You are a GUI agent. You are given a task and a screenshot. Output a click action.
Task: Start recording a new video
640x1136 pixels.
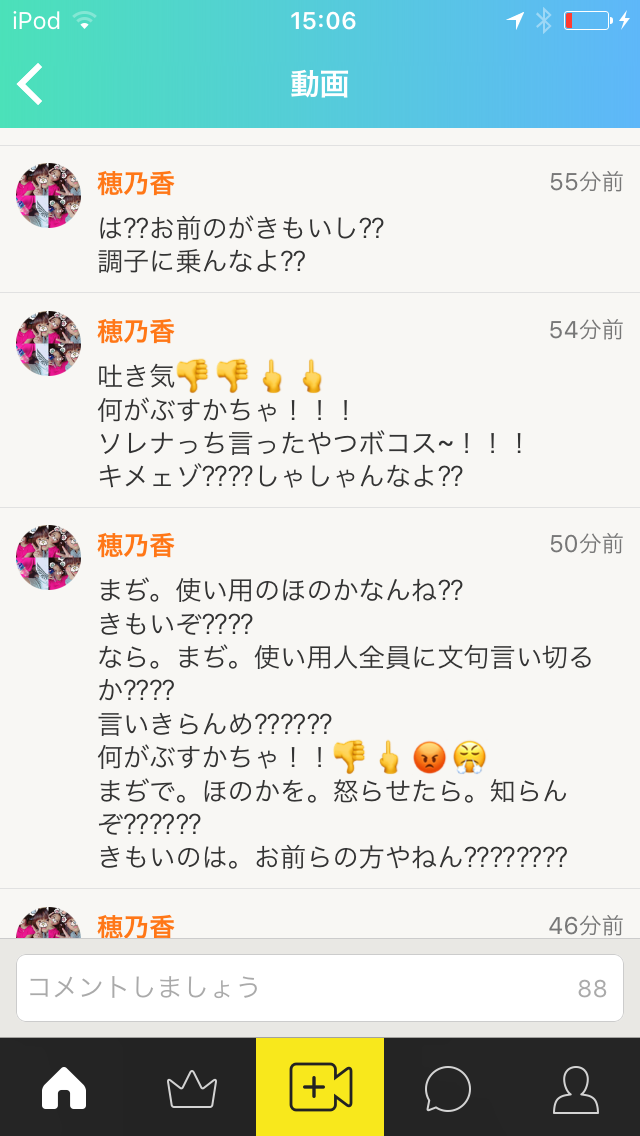[320, 1087]
